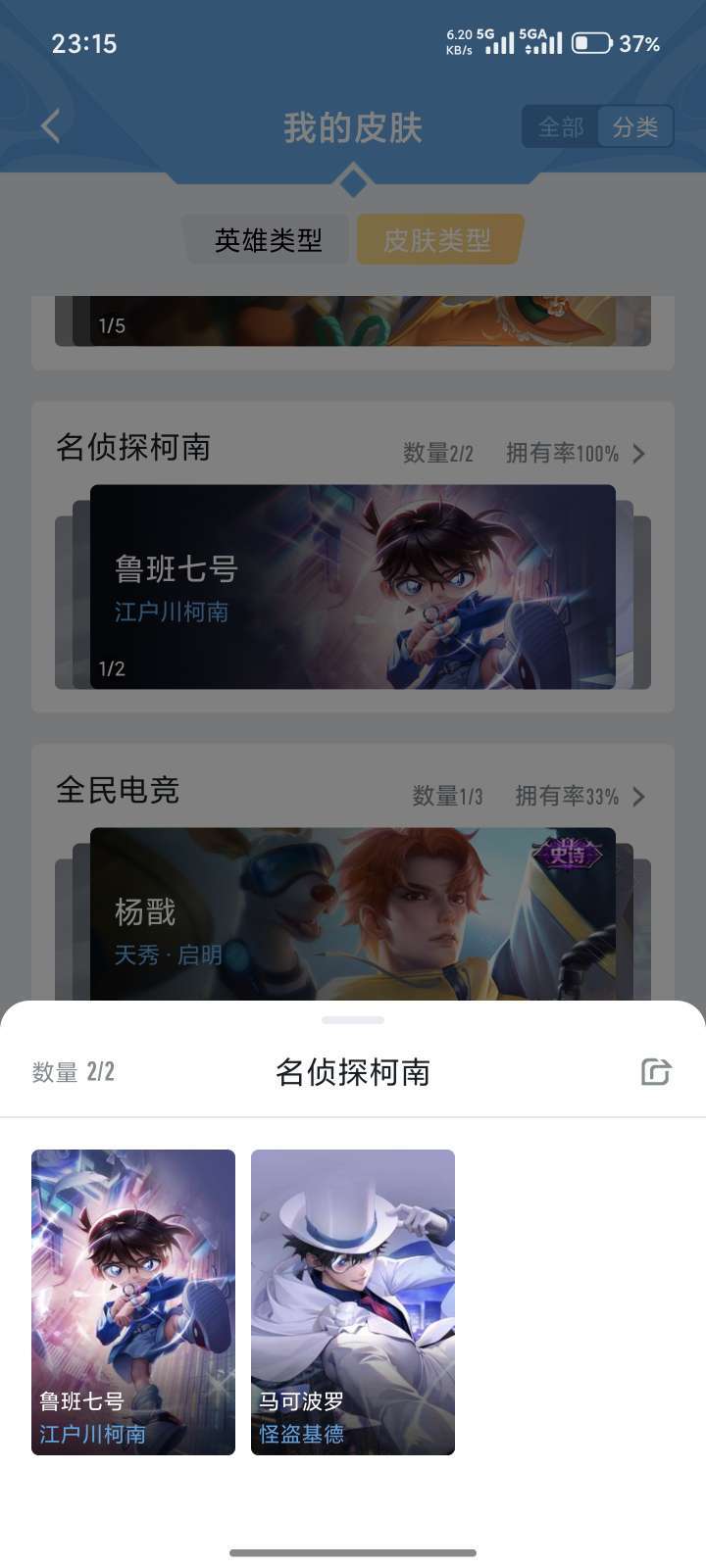
Task: Switch to the 英雄类型 tab
Action: 268,240
